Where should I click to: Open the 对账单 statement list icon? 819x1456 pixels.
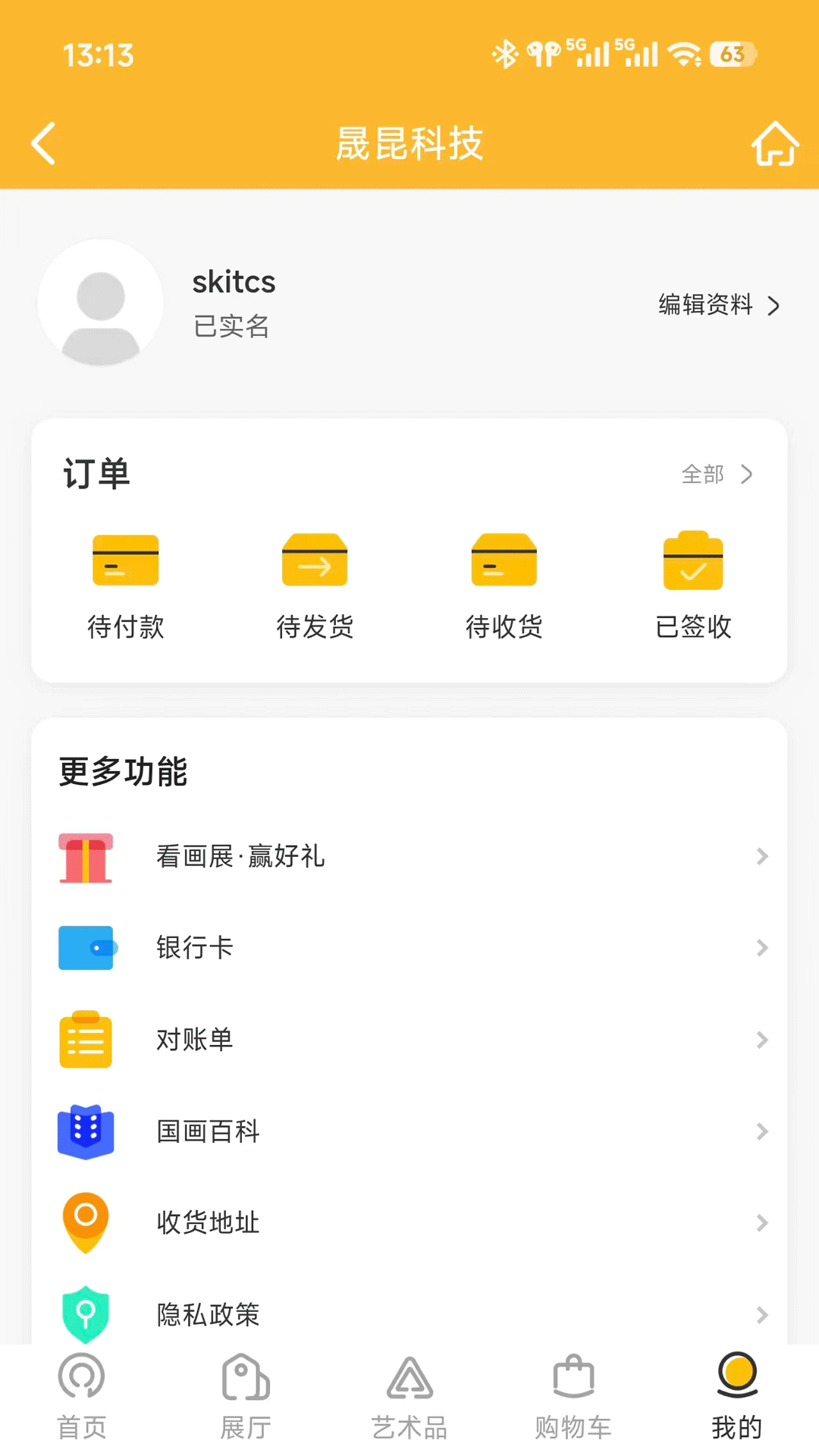tap(86, 1040)
